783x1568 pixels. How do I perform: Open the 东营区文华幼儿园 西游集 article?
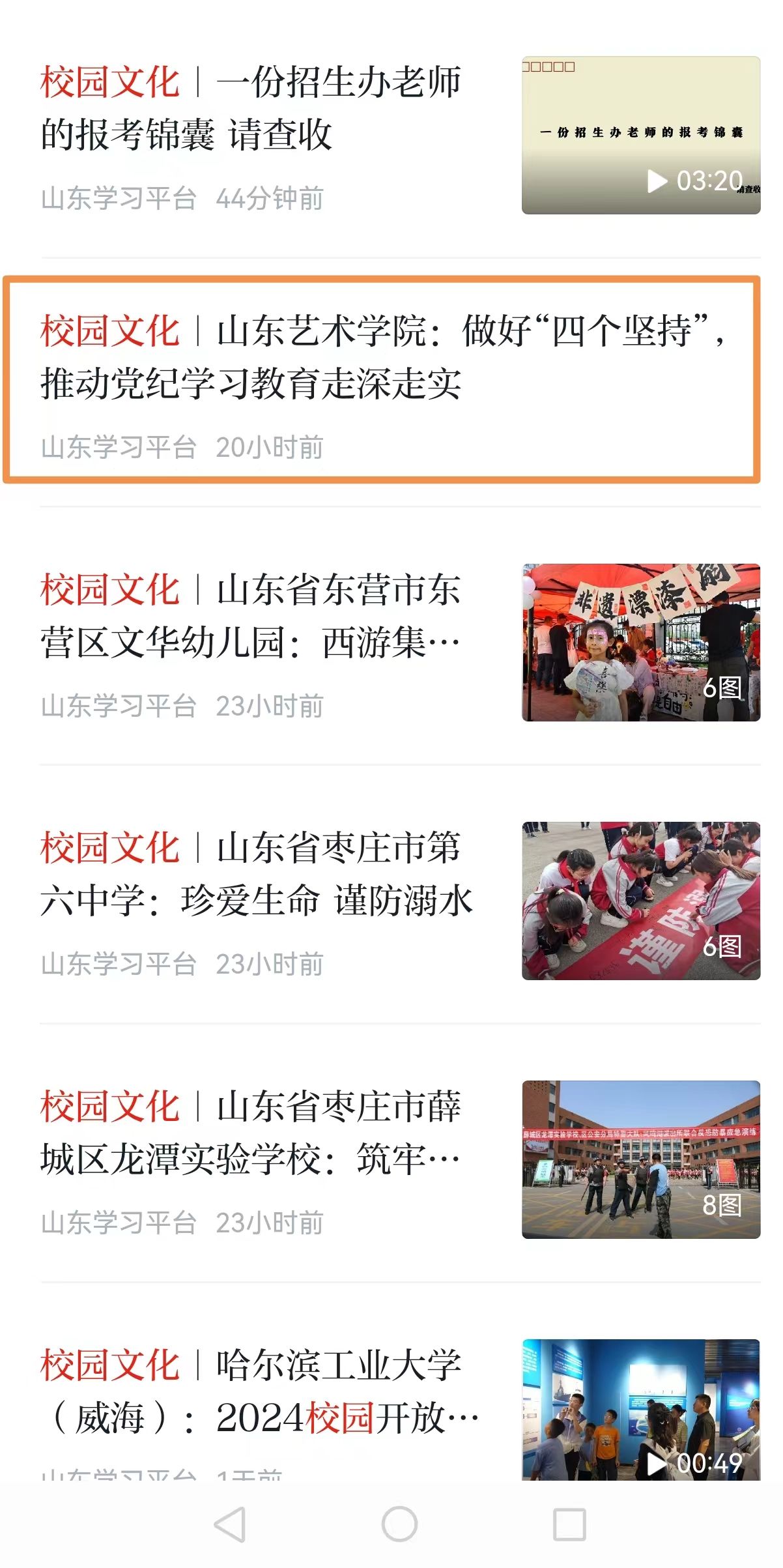click(251, 616)
